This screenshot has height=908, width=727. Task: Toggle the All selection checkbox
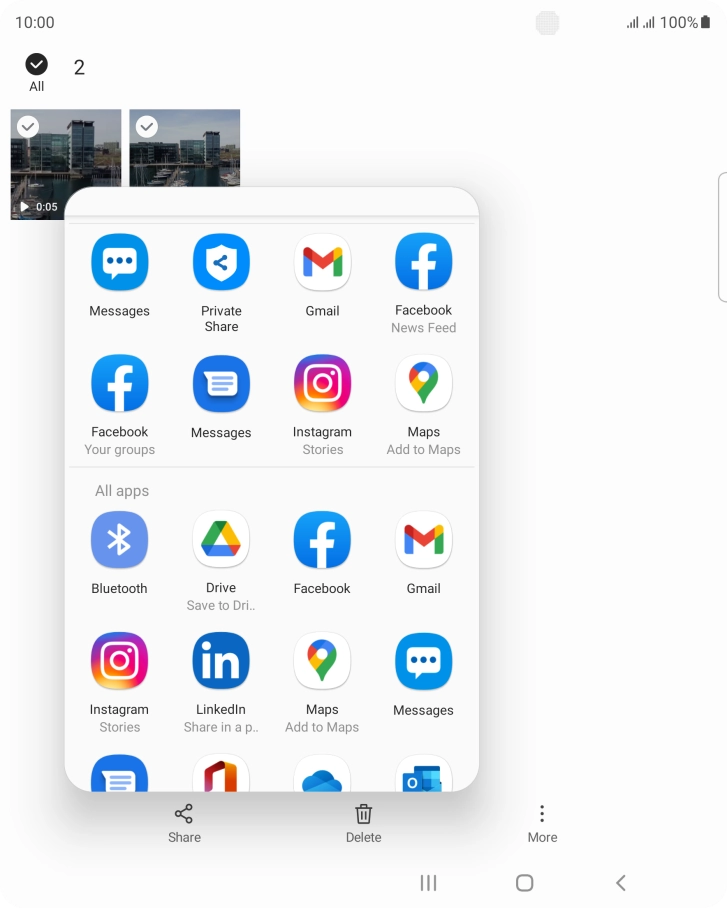tap(36, 65)
